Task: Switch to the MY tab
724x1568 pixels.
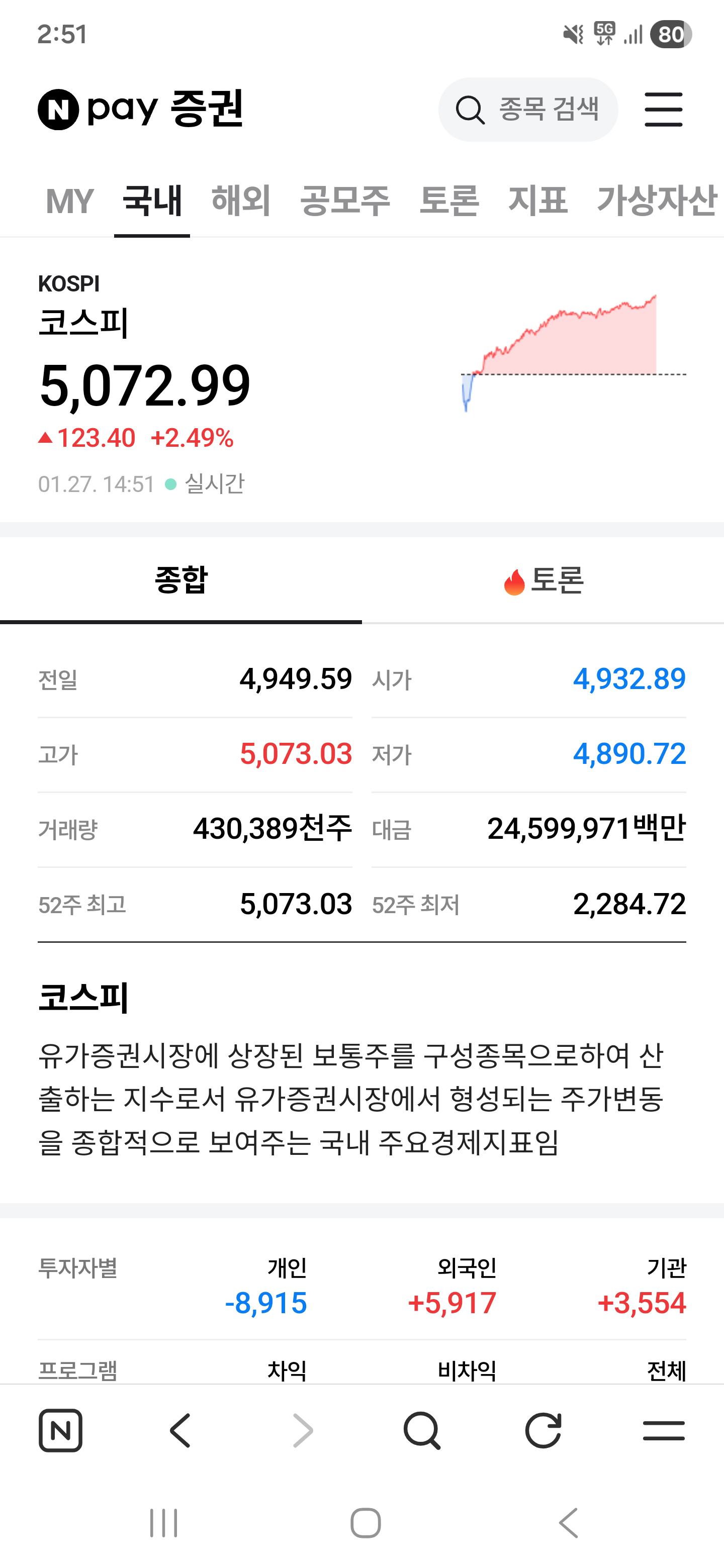Action: (x=70, y=201)
